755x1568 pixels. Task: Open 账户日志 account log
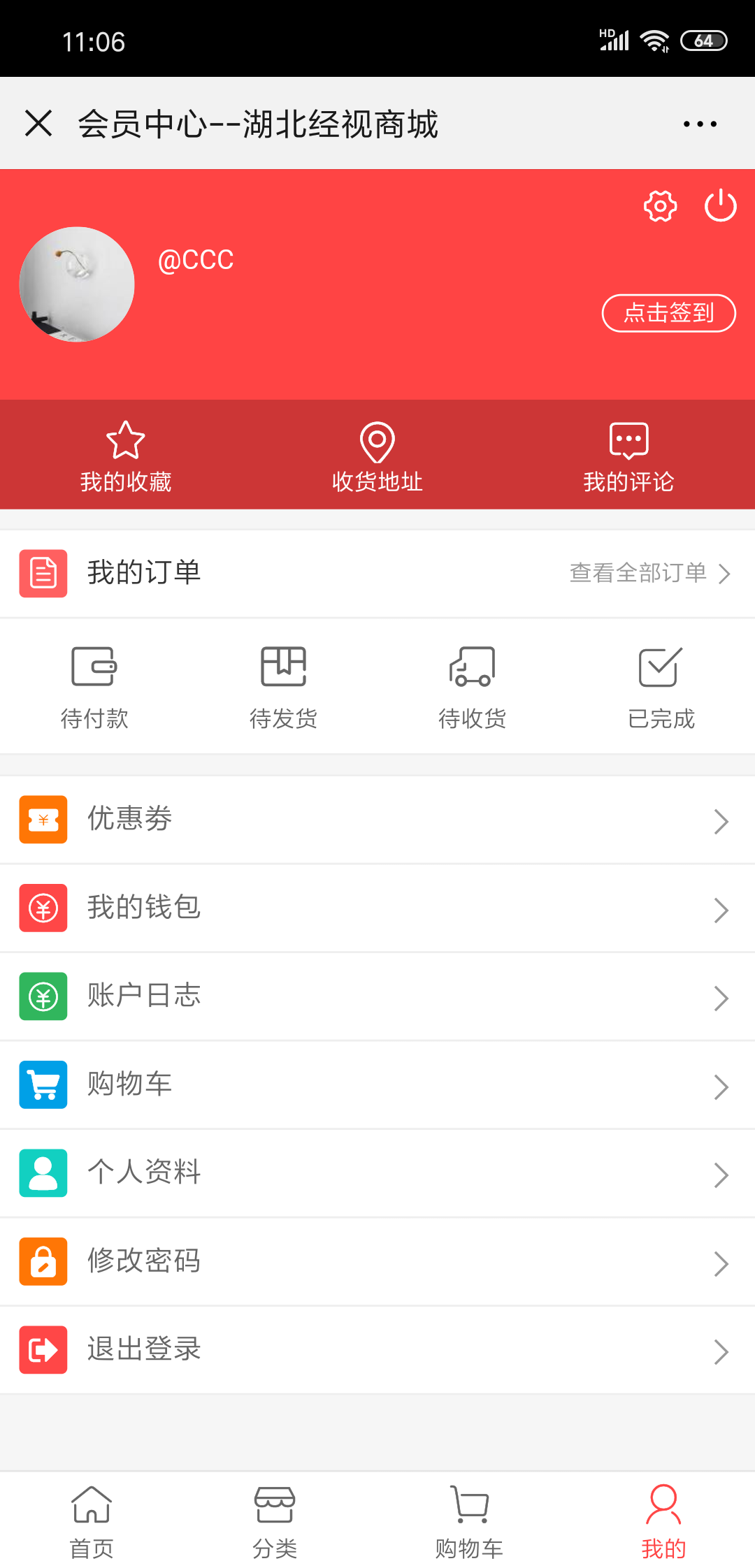377,996
